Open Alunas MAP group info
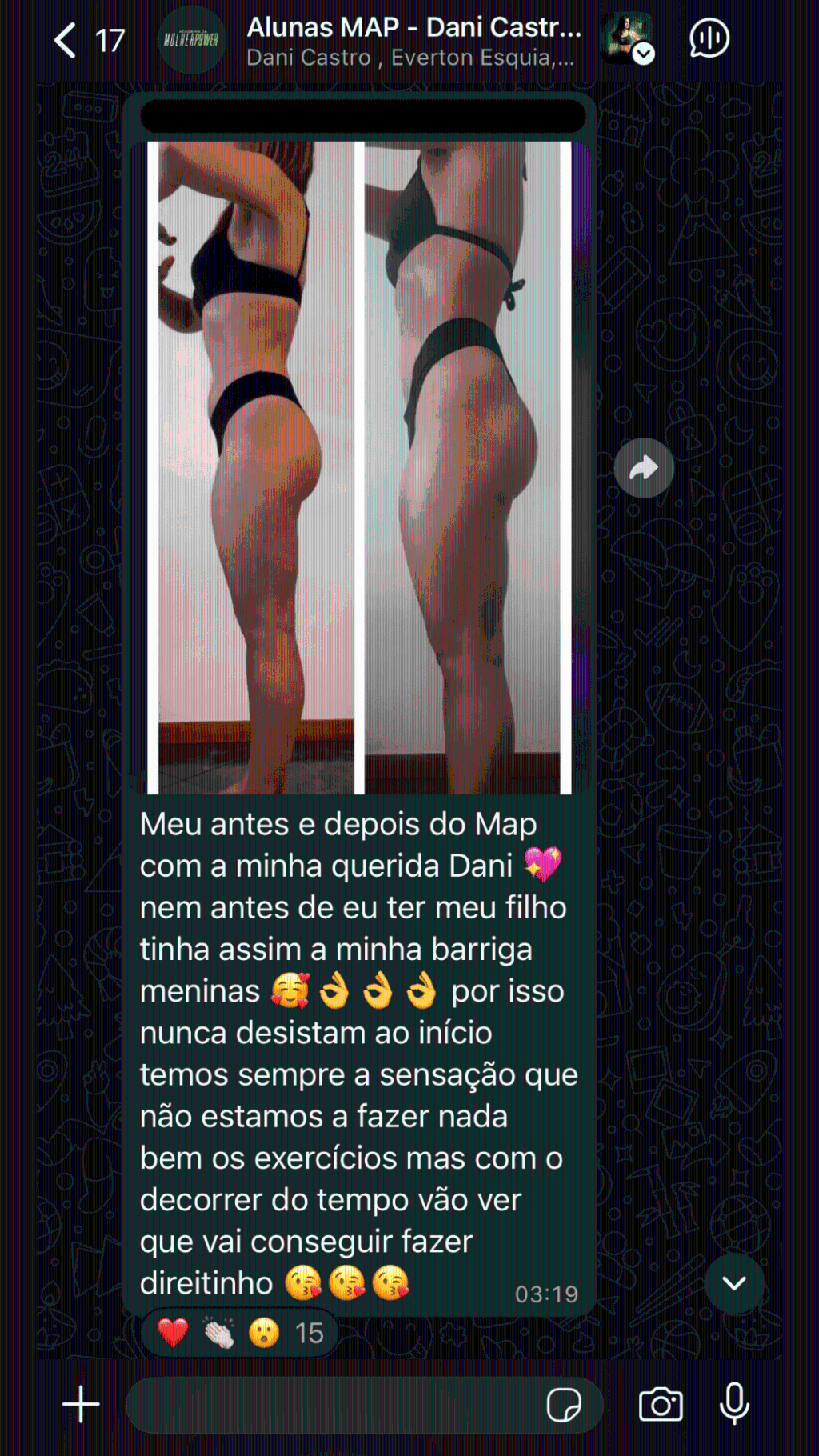Image resolution: width=819 pixels, height=1456 pixels. [x=412, y=40]
